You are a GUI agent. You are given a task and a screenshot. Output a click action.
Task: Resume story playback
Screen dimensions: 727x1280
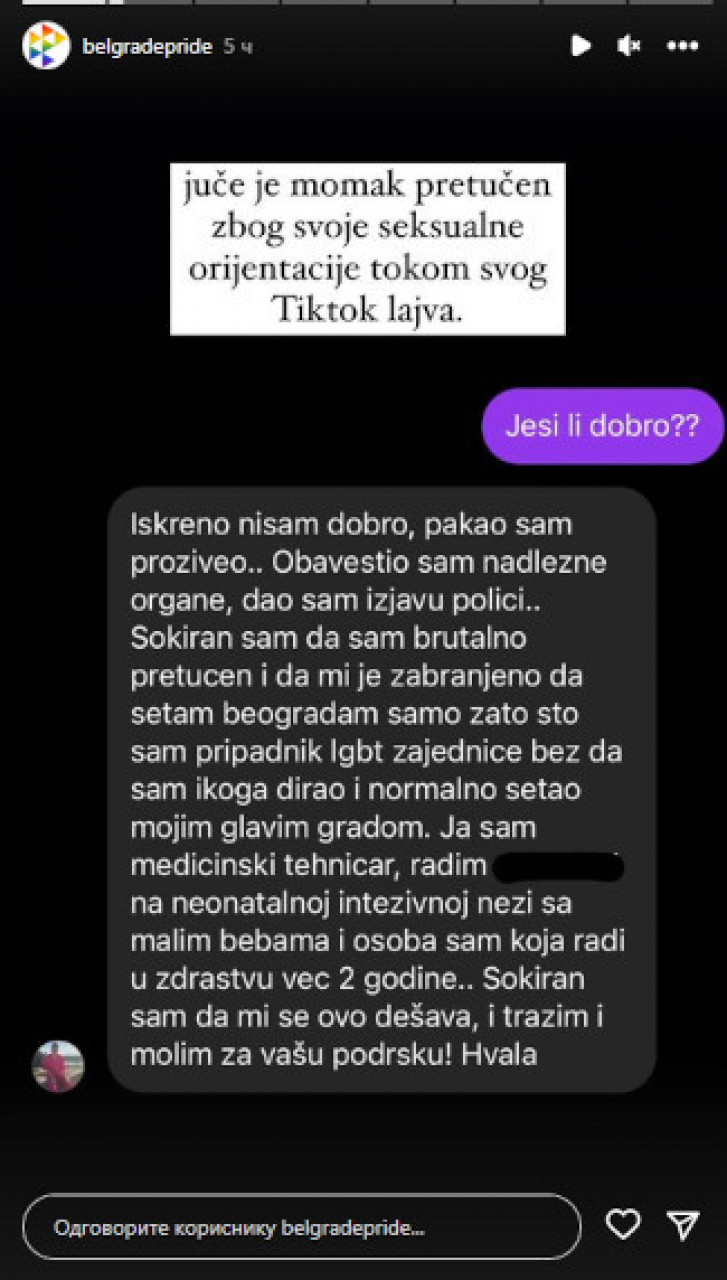coord(580,46)
